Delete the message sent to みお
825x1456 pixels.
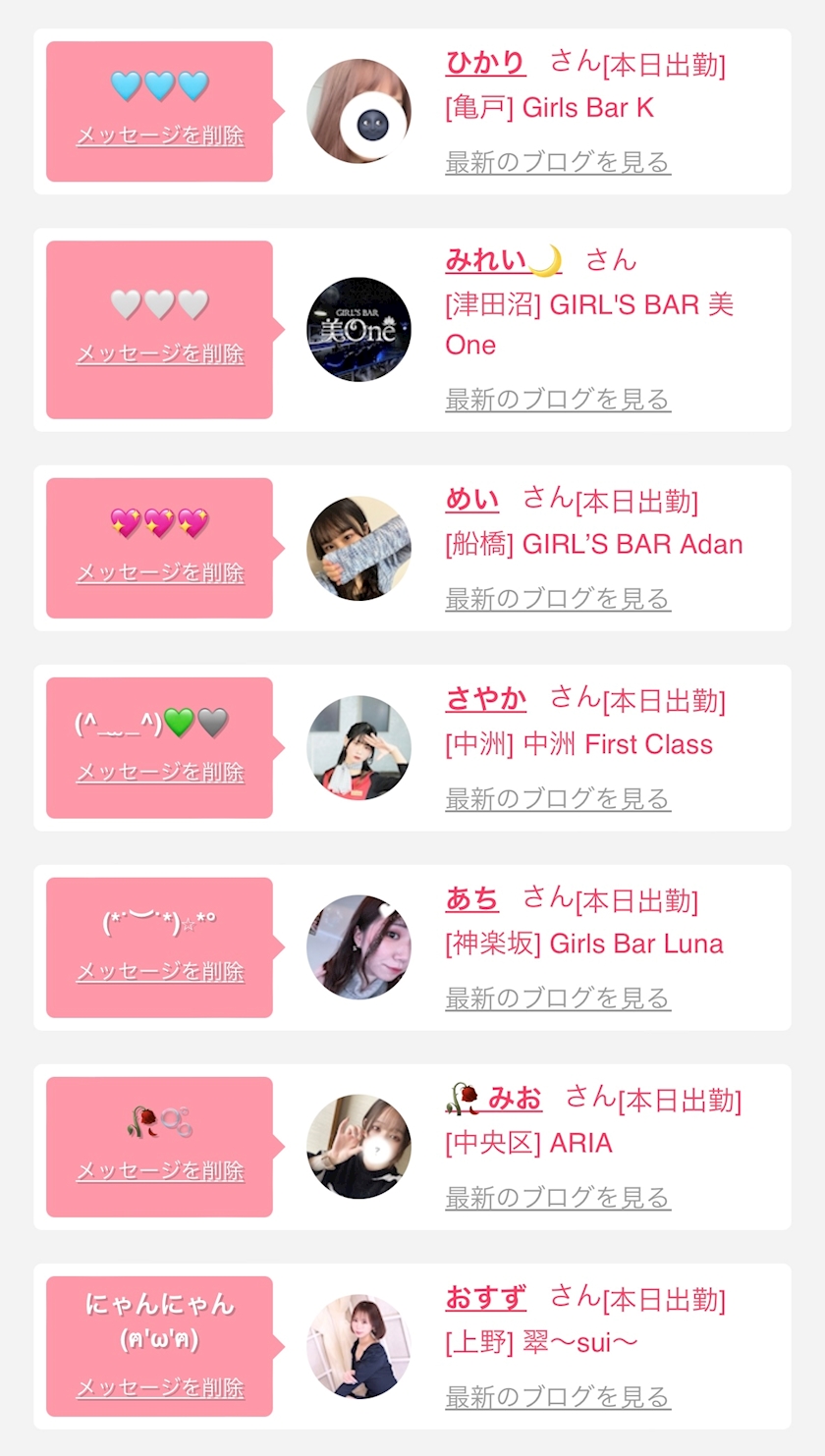[x=160, y=1171]
